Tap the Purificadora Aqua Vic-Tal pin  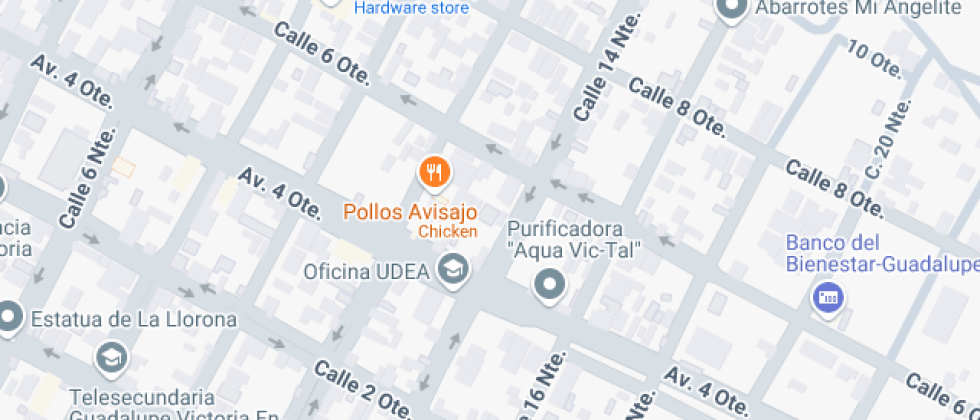point(549,285)
